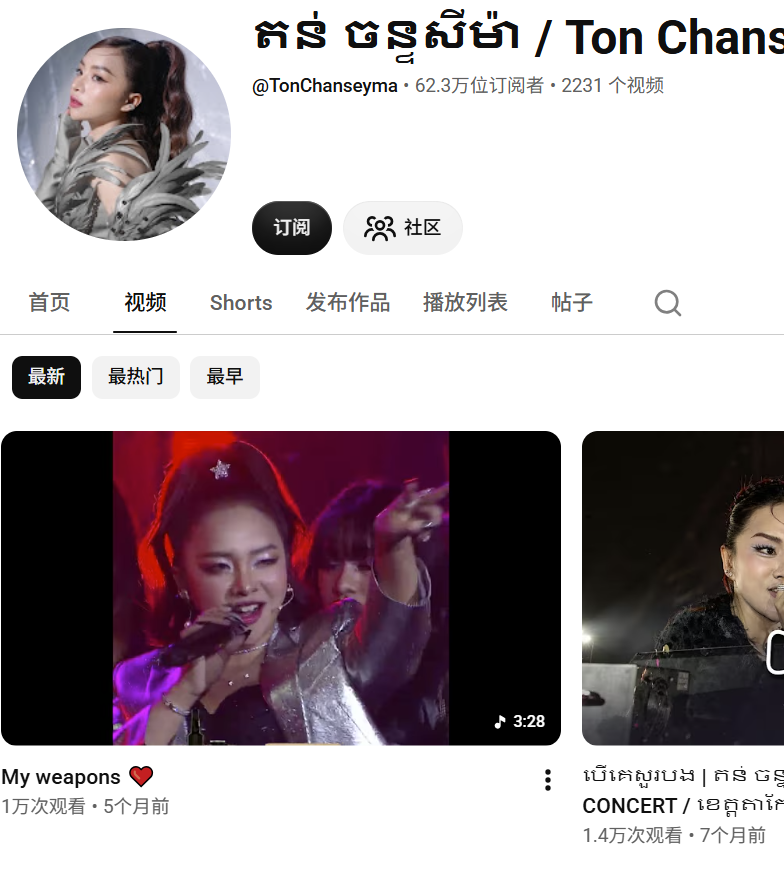View the channel profile picture

[x=124, y=134]
